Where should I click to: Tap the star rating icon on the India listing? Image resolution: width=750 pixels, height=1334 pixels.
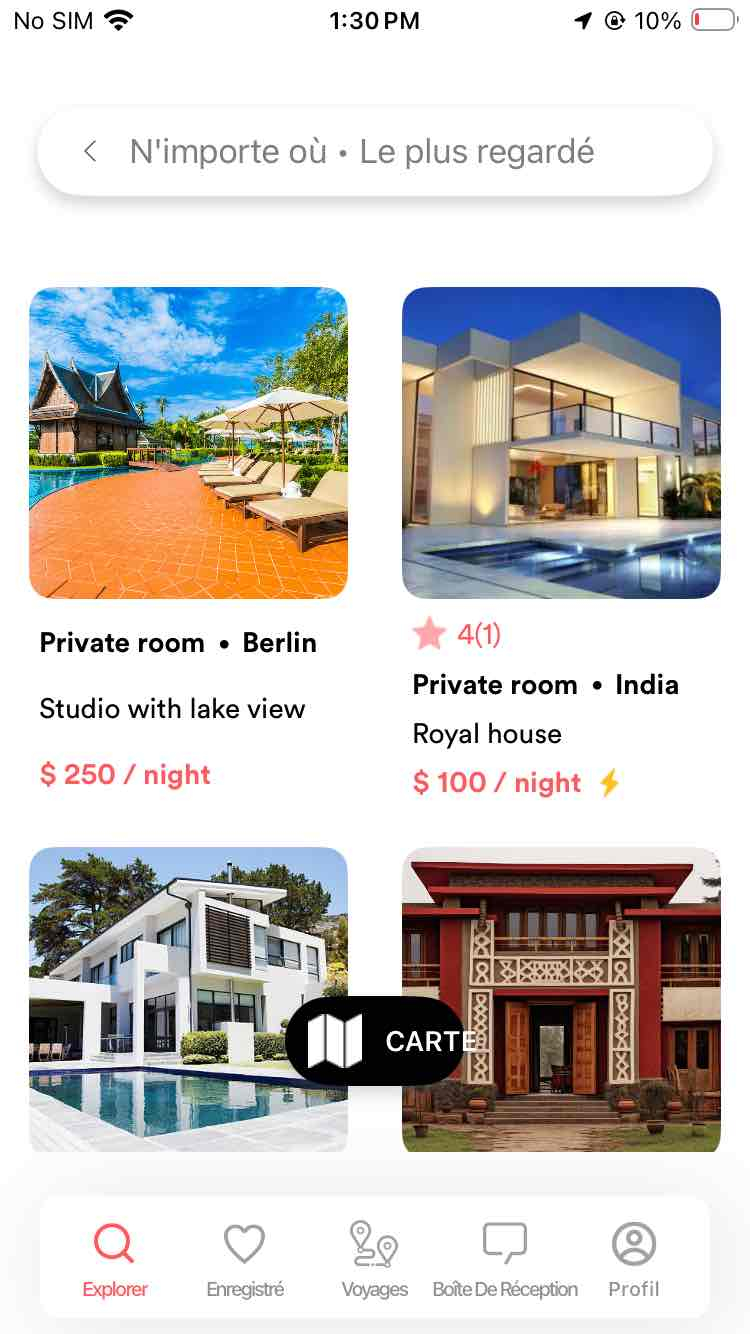pos(429,633)
